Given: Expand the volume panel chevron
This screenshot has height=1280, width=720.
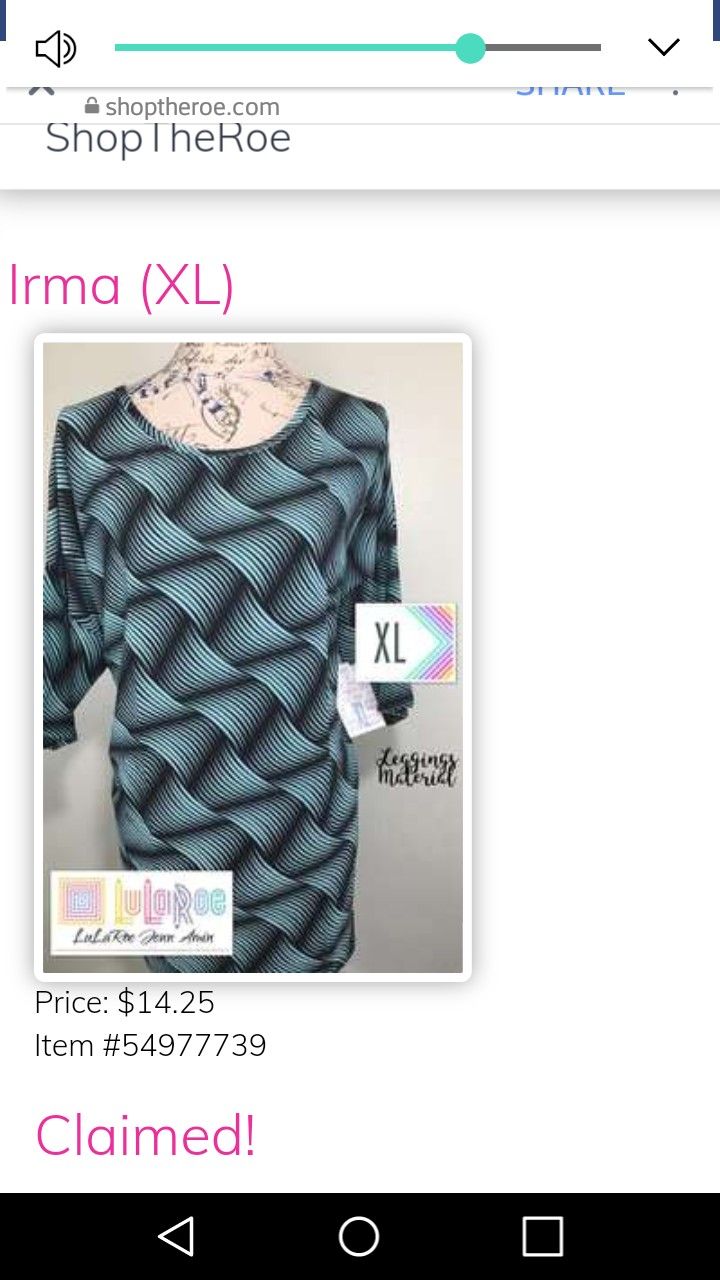Looking at the screenshot, I should pyautogui.click(x=663, y=47).
